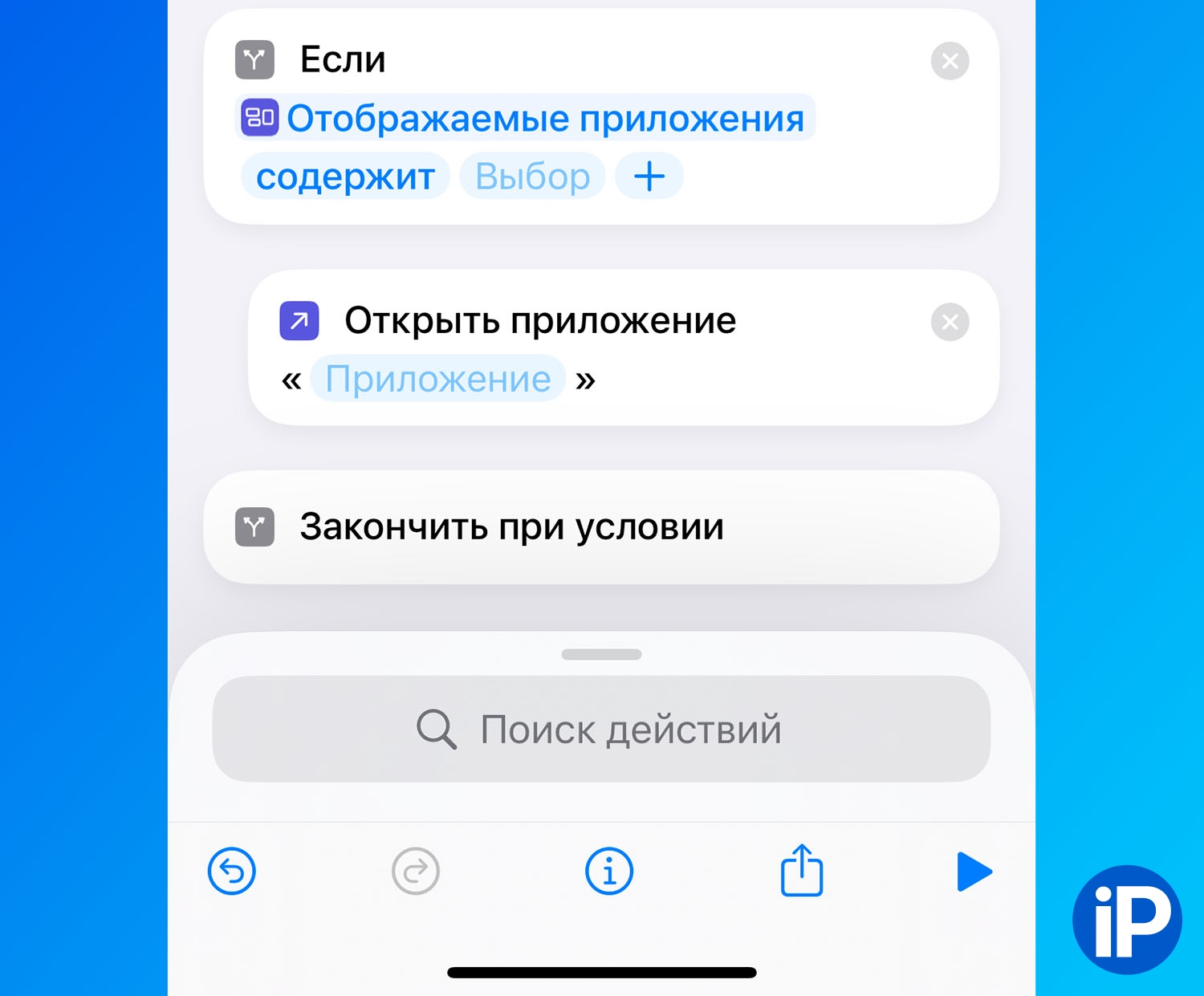The width and height of the screenshot is (1204, 996).
Task: Select the Выбор value field
Action: [532, 177]
